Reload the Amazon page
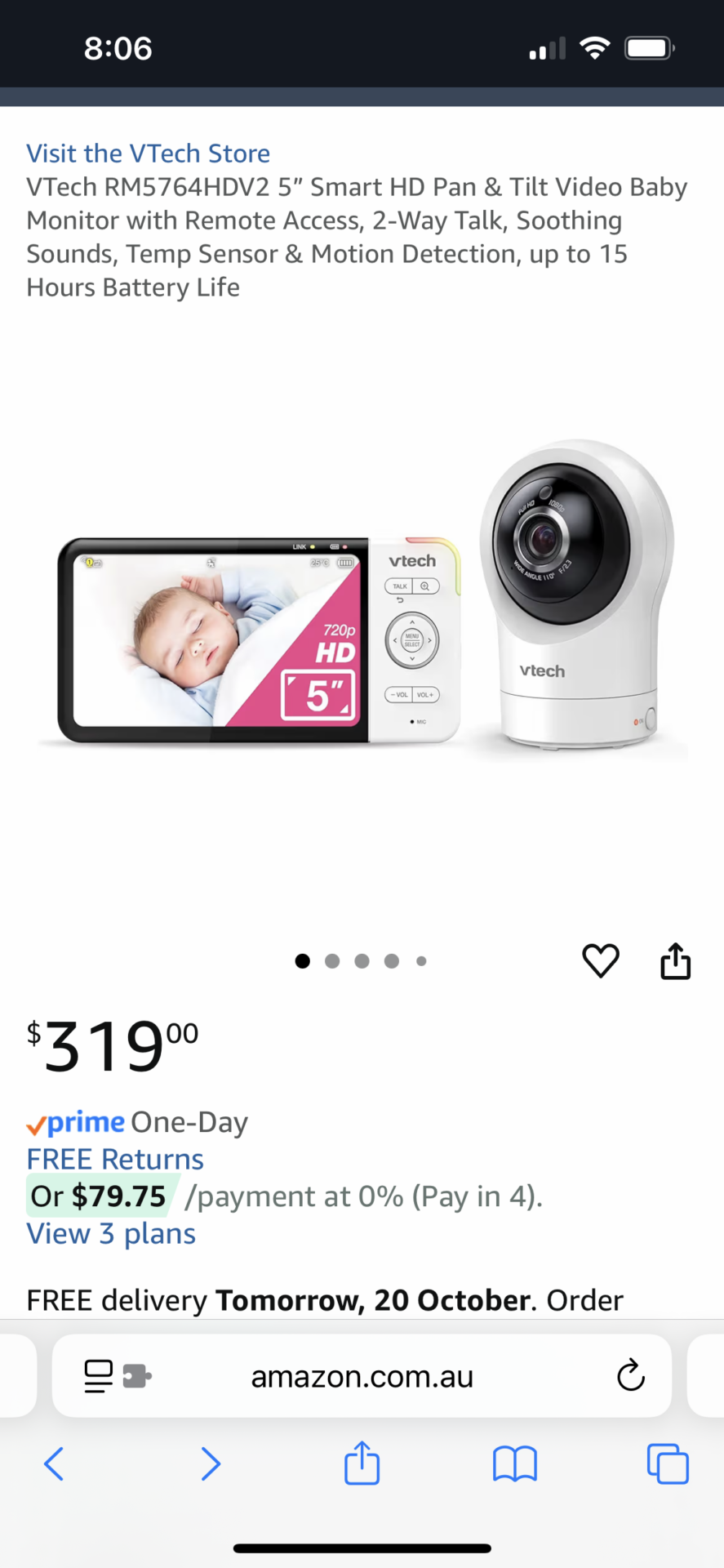 (631, 1376)
